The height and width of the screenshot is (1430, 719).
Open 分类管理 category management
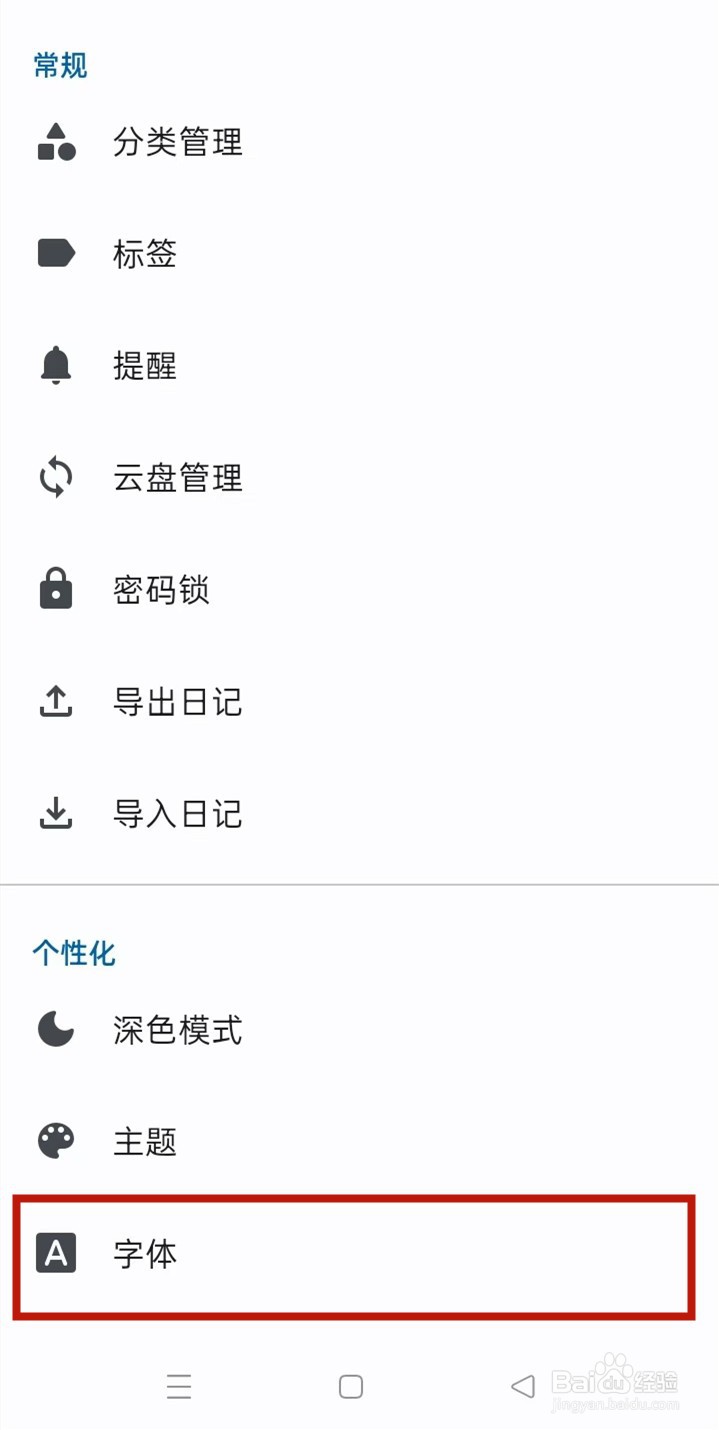tap(177, 143)
